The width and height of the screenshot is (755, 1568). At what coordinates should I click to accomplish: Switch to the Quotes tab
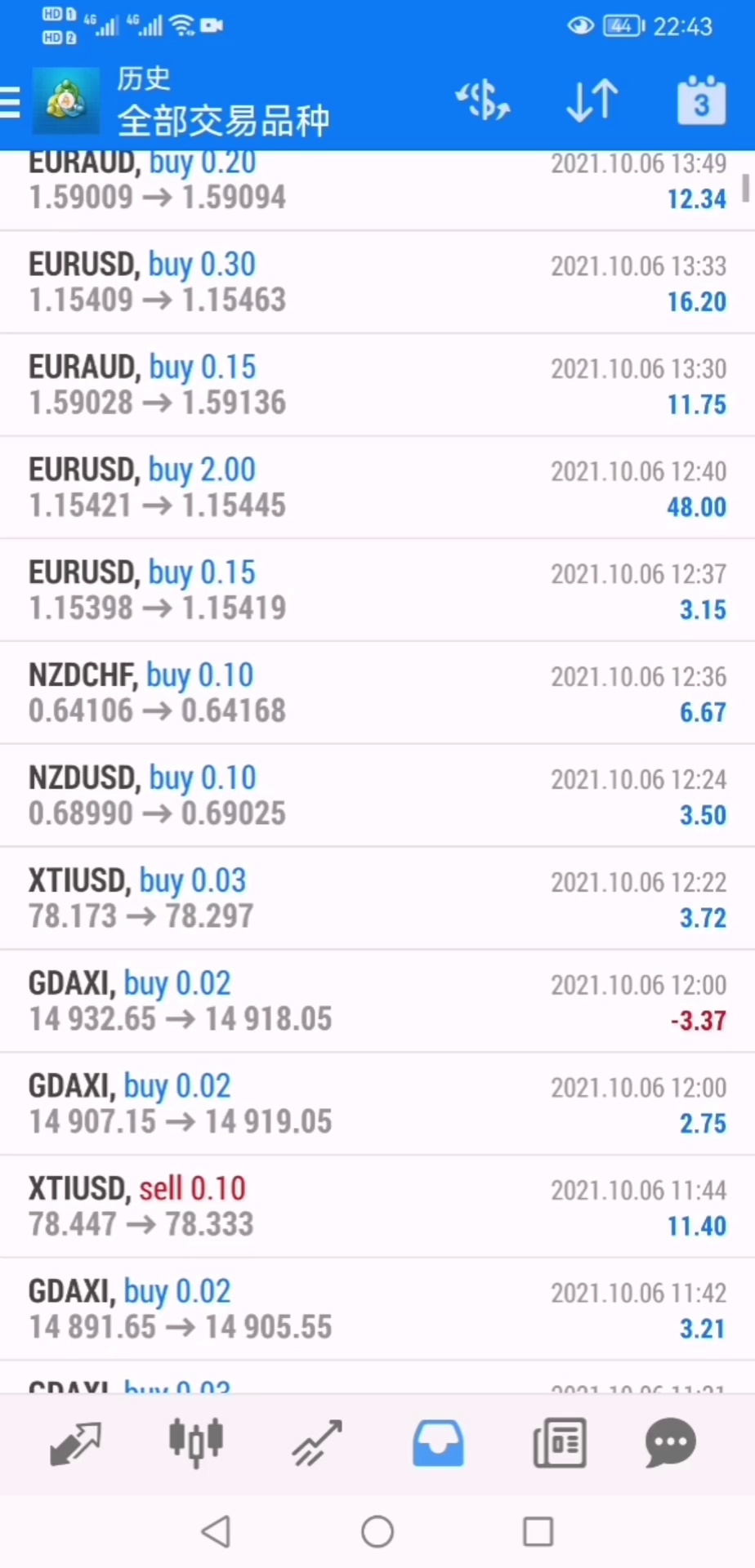coord(75,1443)
